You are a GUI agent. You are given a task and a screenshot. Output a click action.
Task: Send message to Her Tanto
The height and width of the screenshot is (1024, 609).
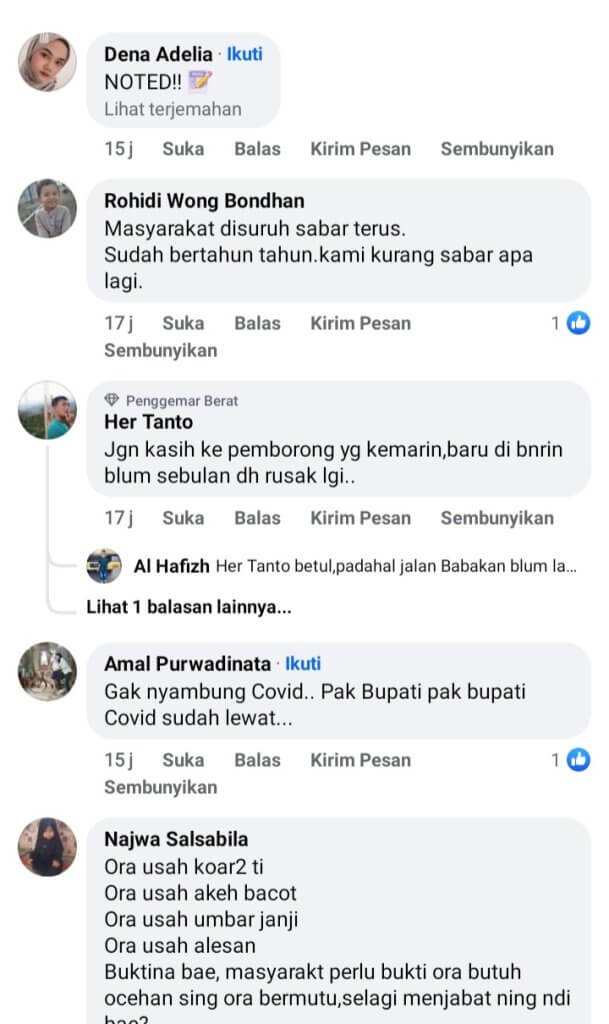click(x=360, y=518)
